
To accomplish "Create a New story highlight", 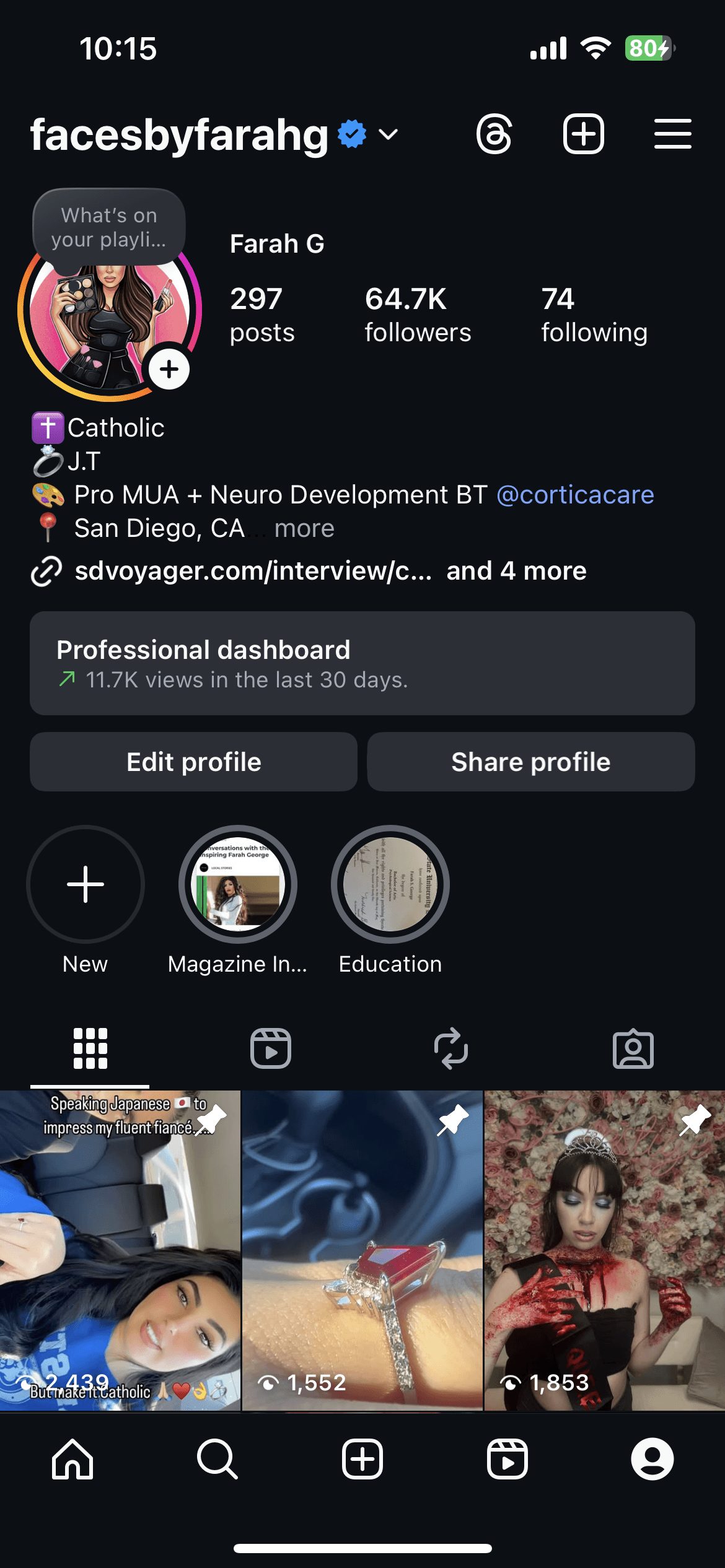I will tap(86, 884).
